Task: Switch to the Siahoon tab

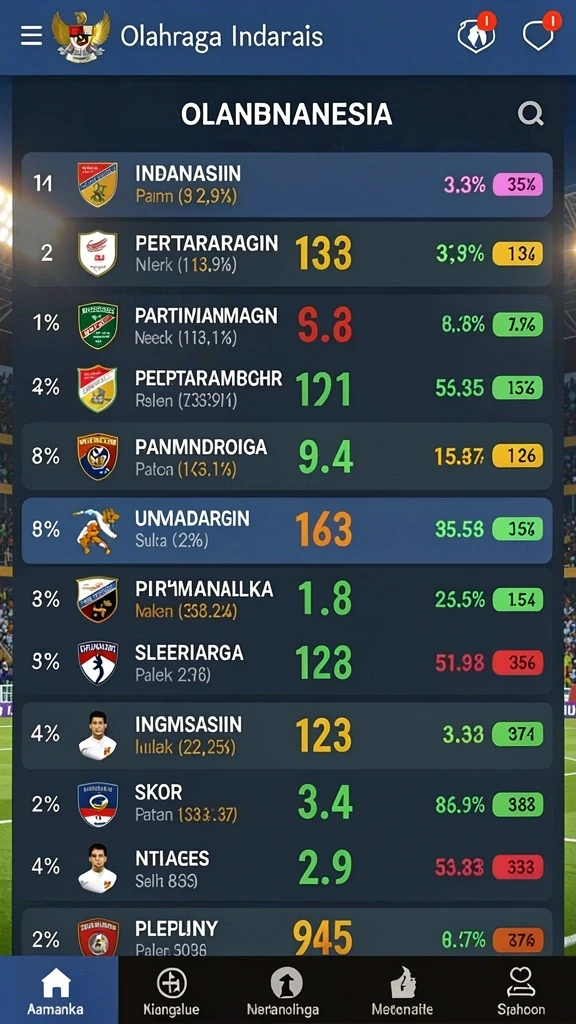Action: pos(521,991)
